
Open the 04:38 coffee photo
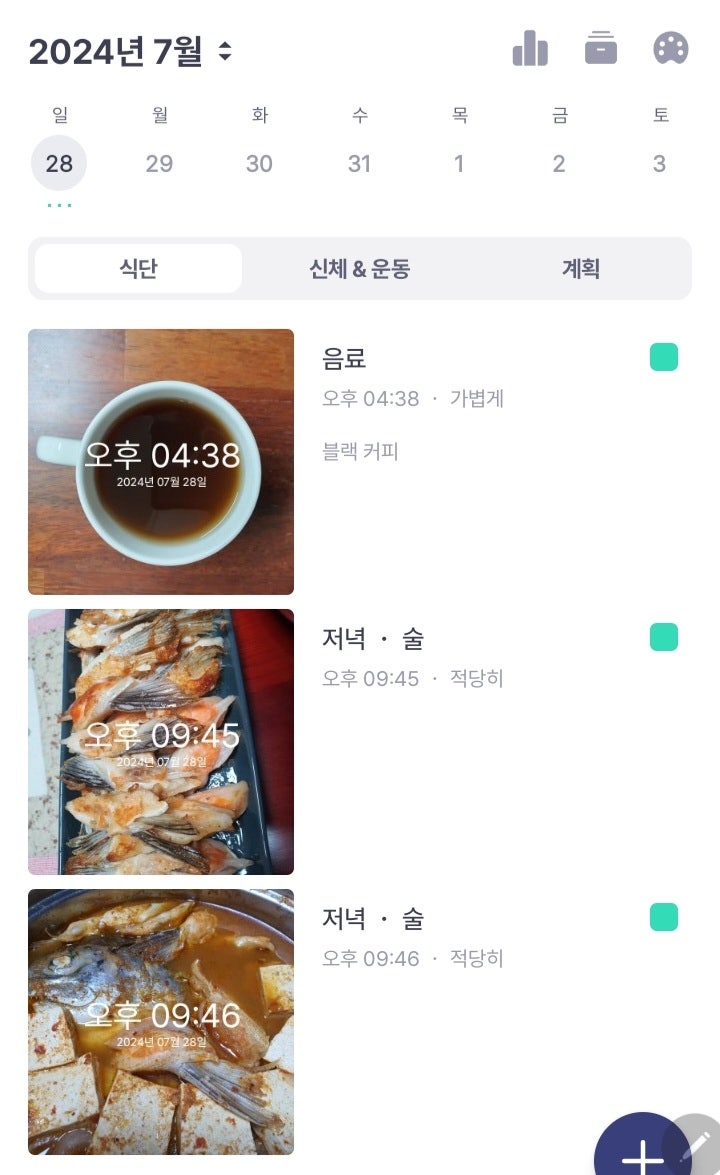click(x=161, y=462)
